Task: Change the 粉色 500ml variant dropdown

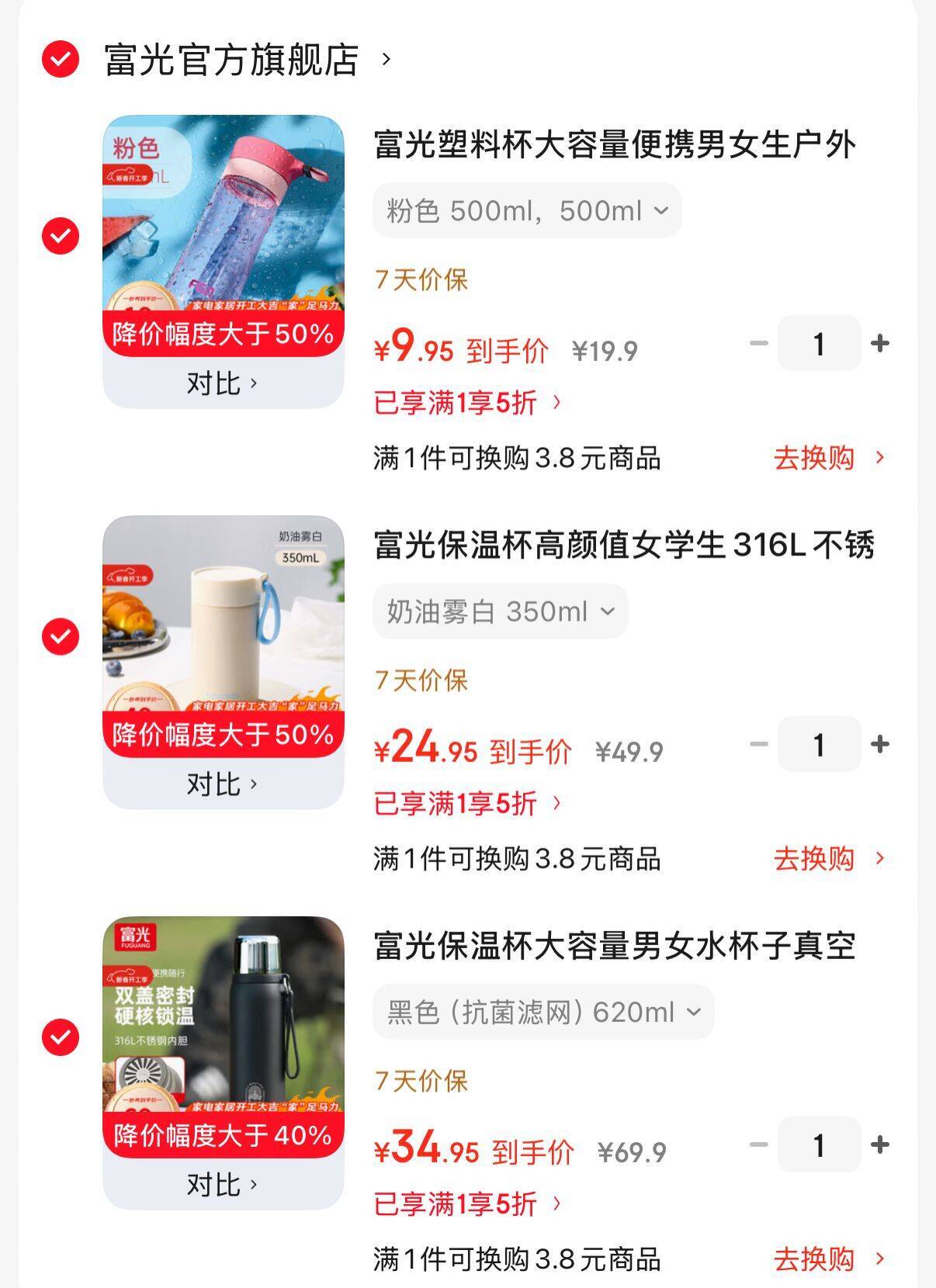Action: (527, 210)
